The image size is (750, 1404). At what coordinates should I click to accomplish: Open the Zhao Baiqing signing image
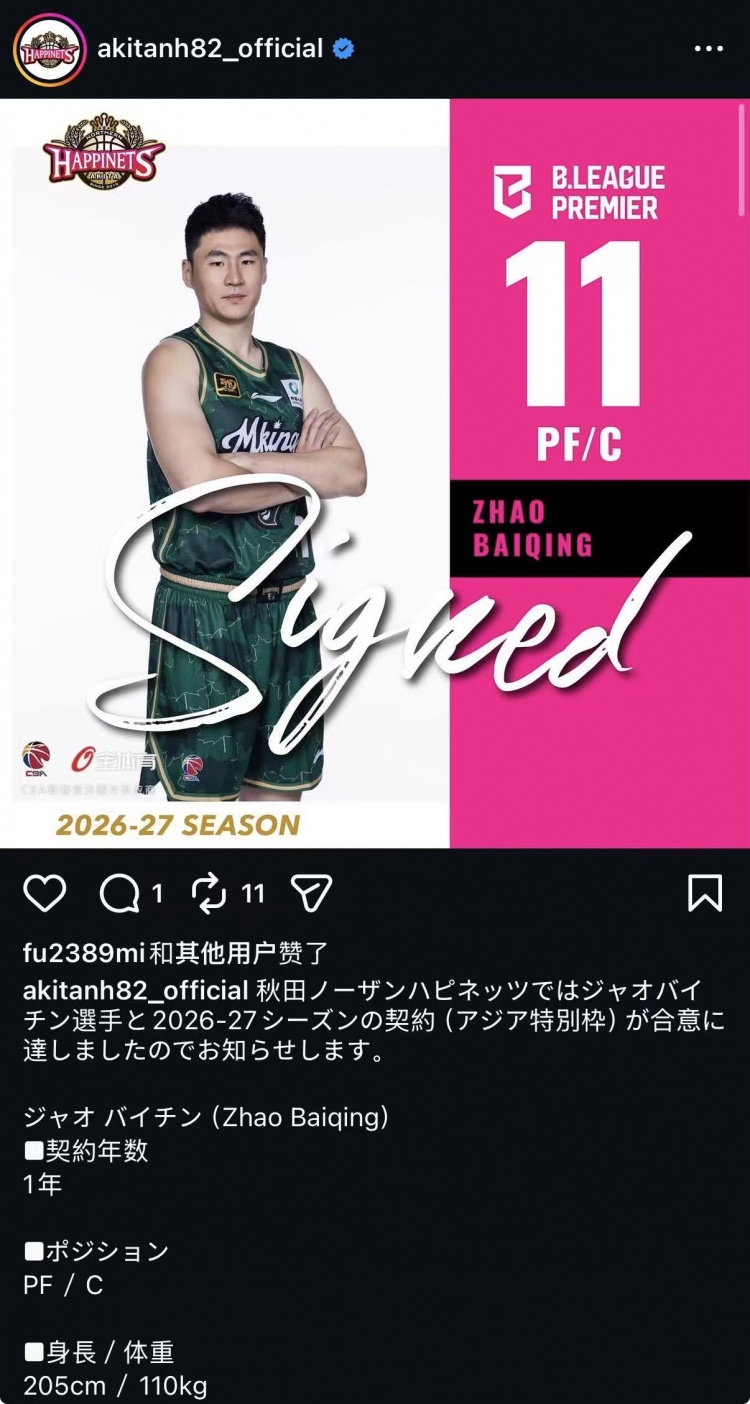[375, 473]
